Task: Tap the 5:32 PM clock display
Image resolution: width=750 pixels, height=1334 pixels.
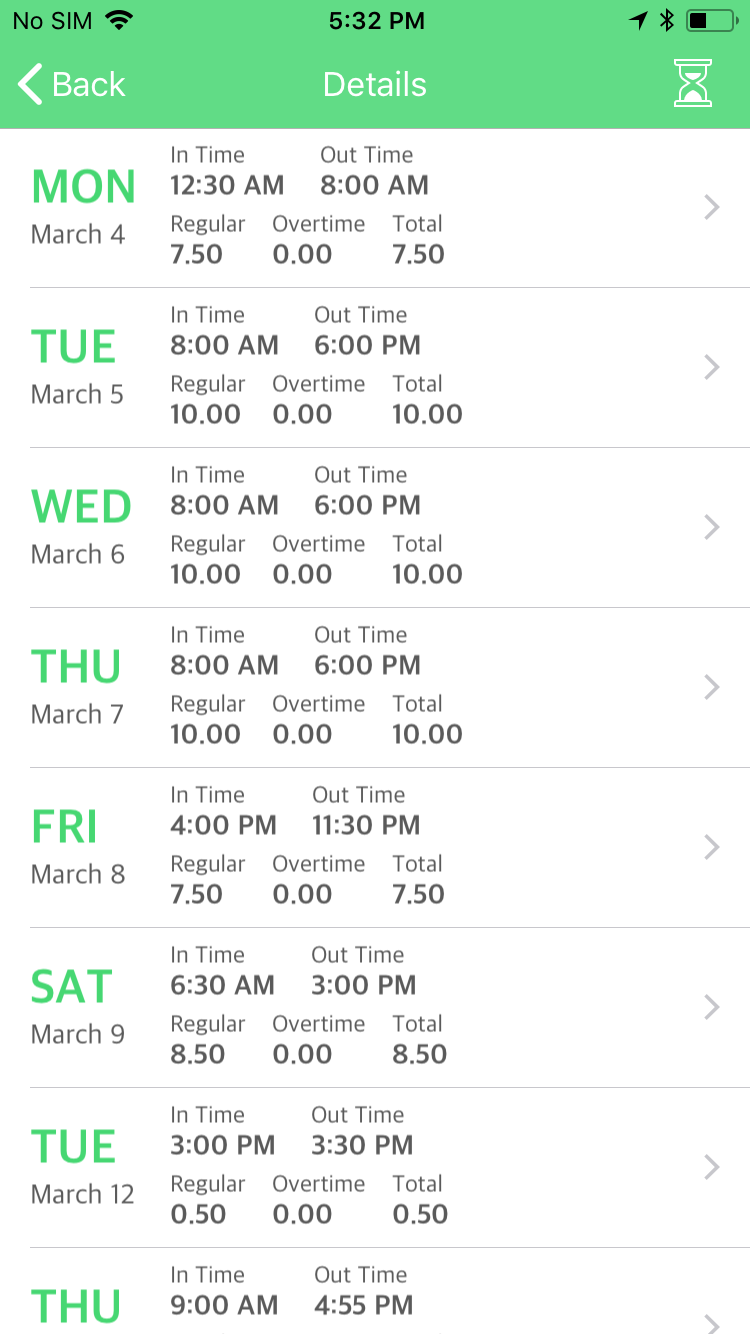Action: click(x=376, y=19)
